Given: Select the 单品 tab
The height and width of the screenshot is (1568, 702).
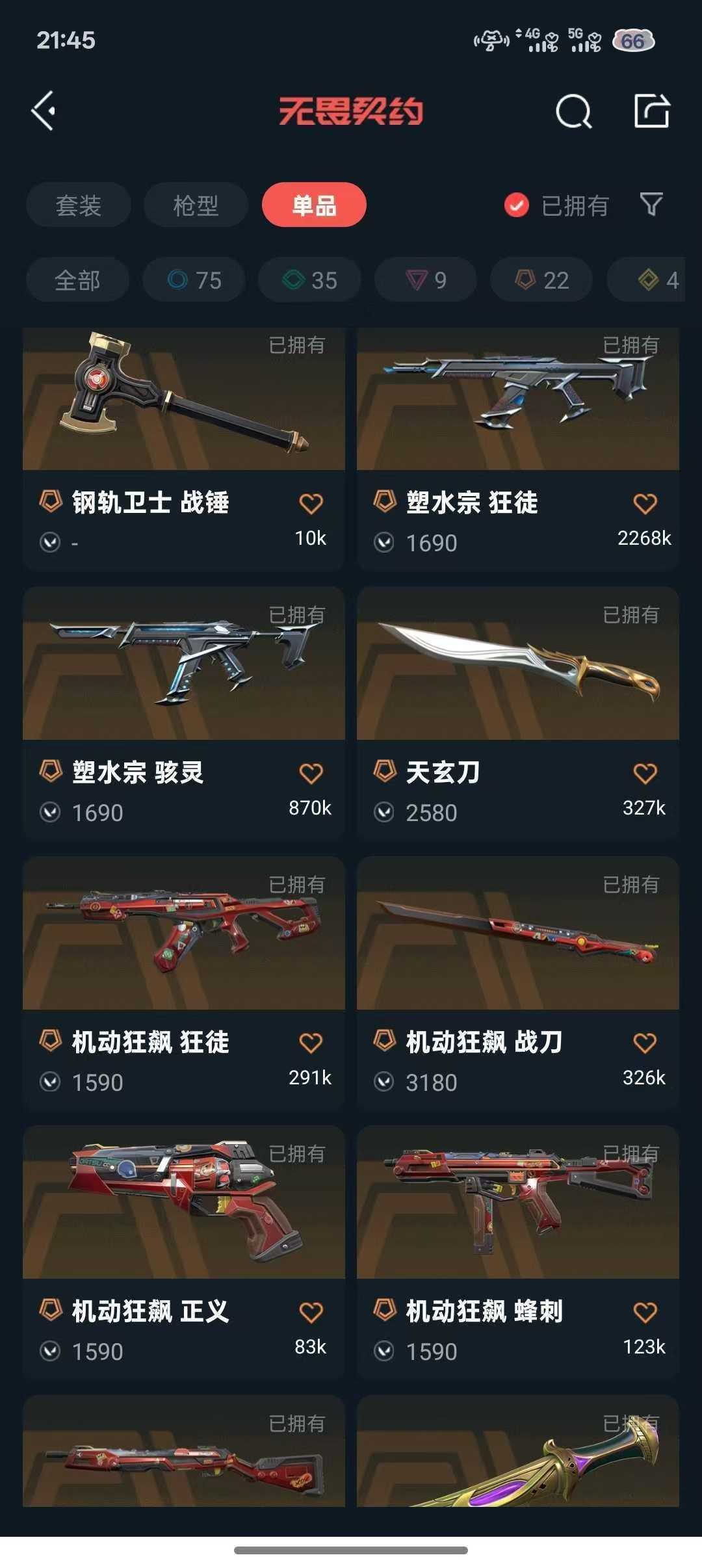Looking at the screenshot, I should [x=314, y=205].
